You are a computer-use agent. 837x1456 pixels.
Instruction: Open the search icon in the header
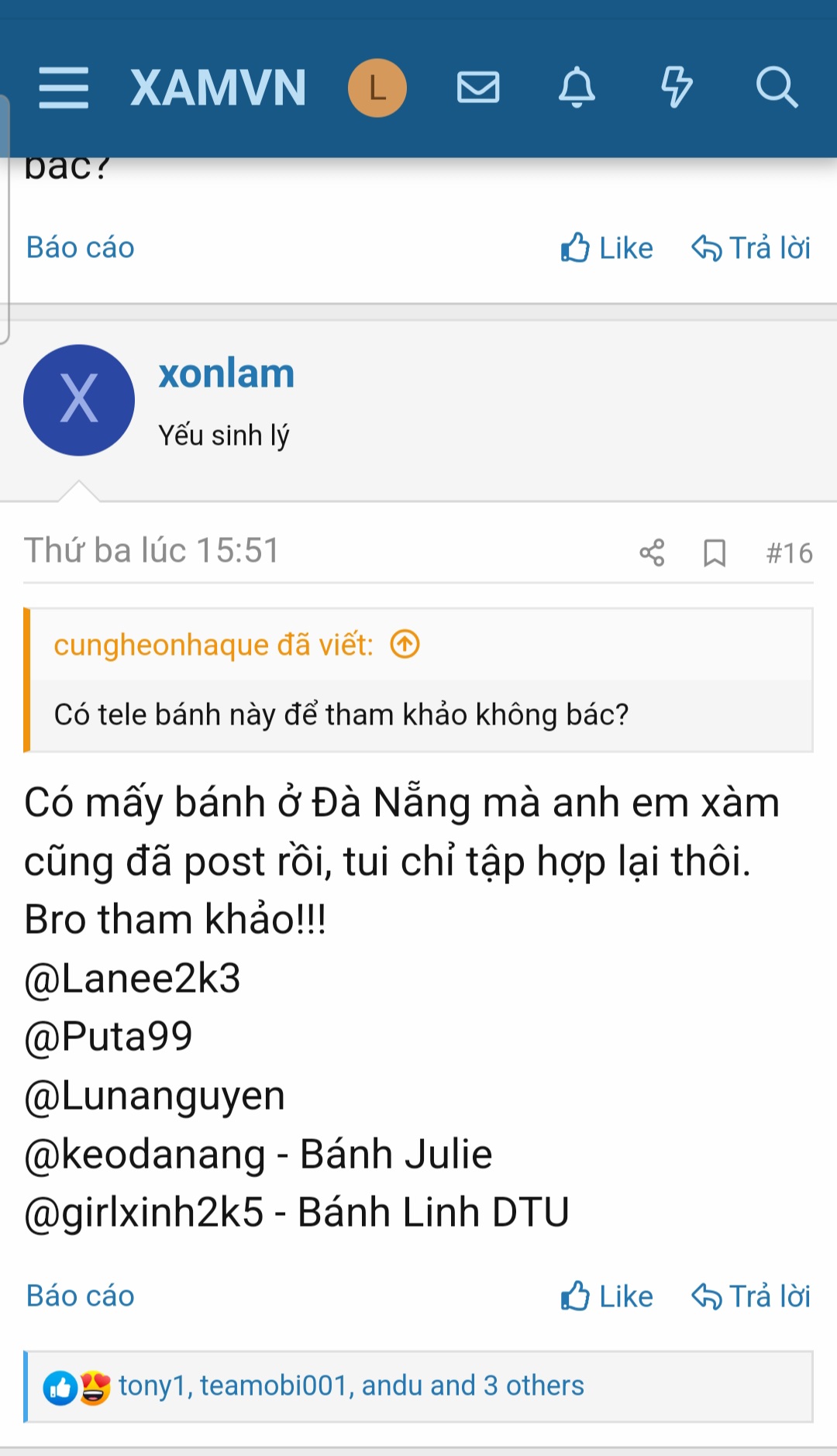[x=777, y=88]
